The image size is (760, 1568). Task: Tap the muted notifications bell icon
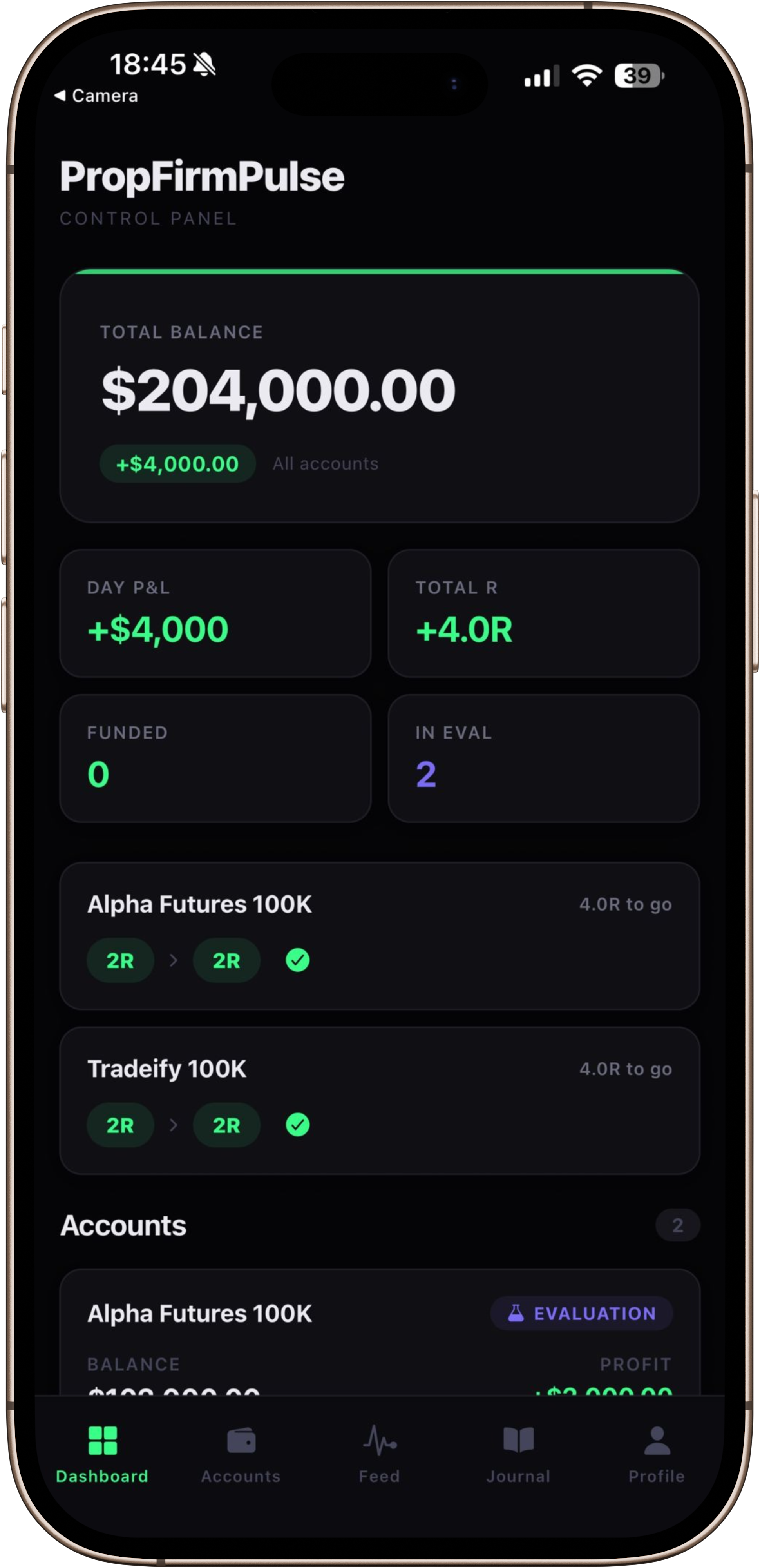[x=205, y=64]
